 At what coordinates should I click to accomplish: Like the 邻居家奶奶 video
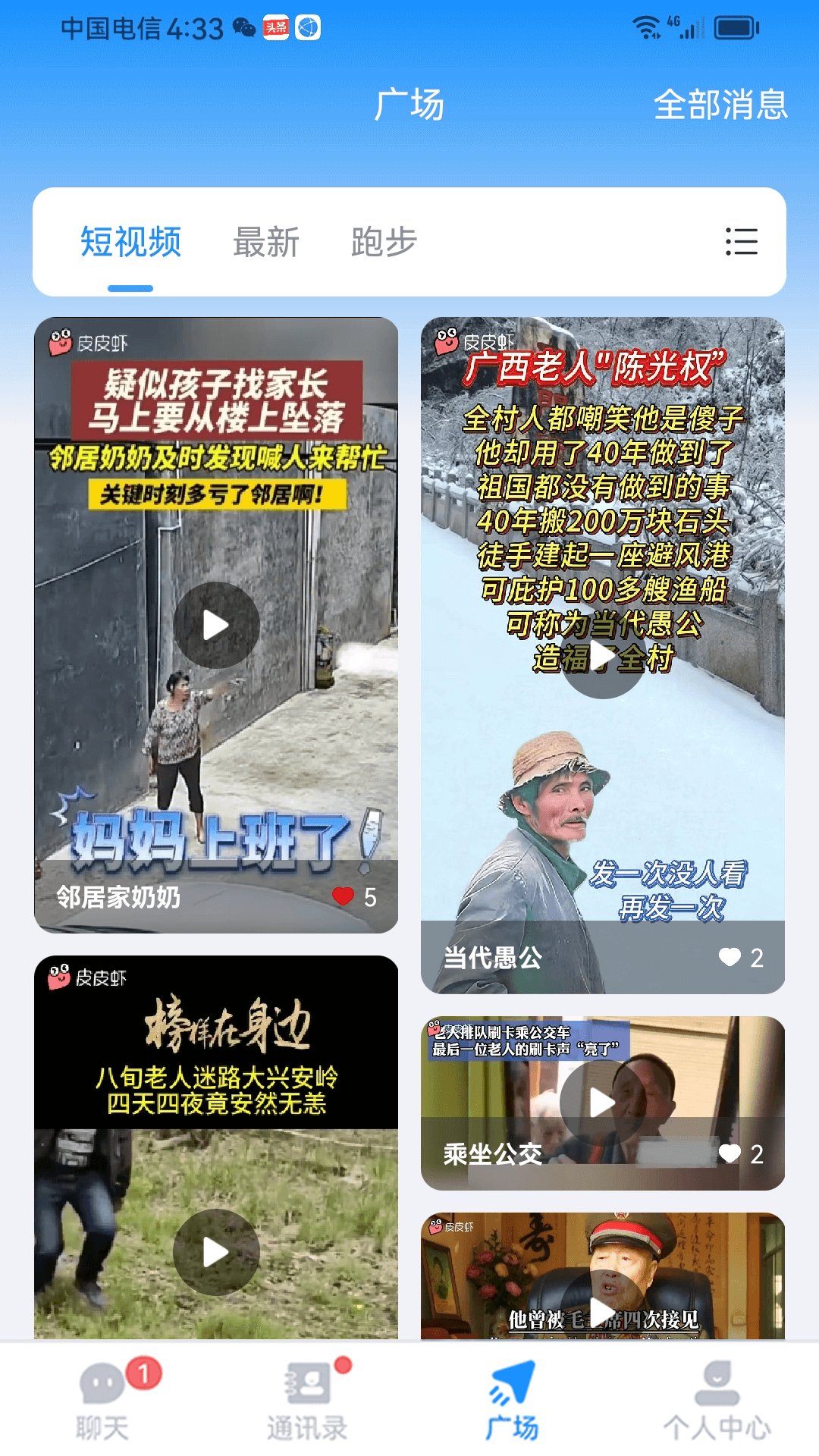point(344,897)
